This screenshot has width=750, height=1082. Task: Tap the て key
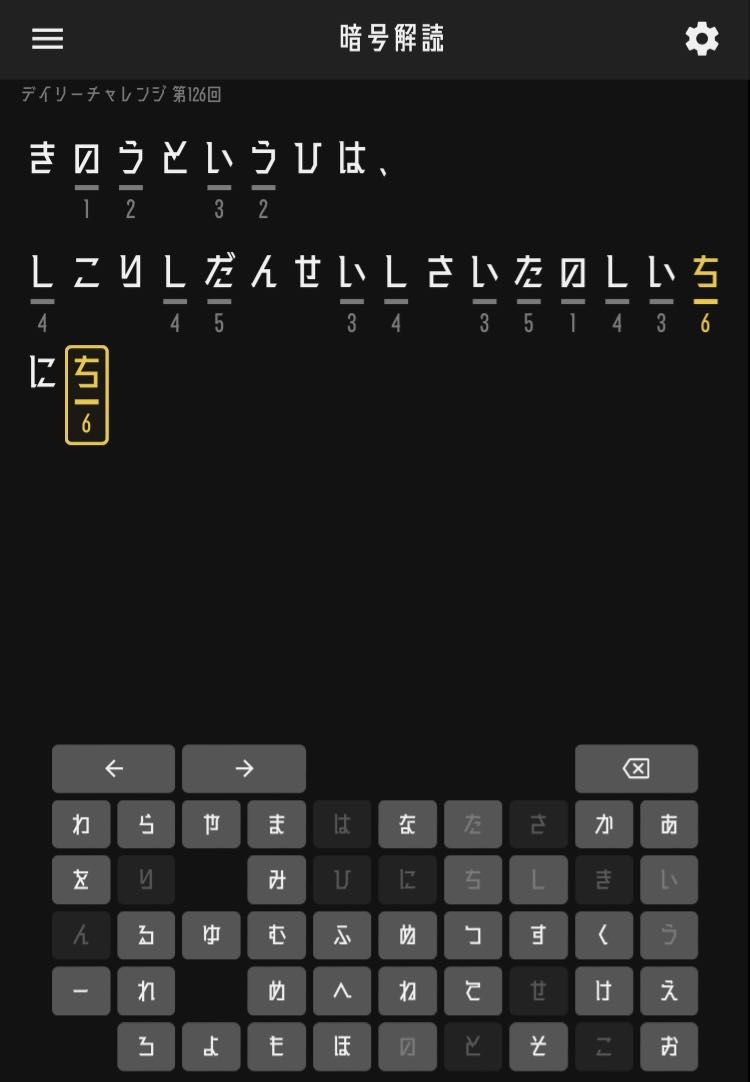click(473, 991)
